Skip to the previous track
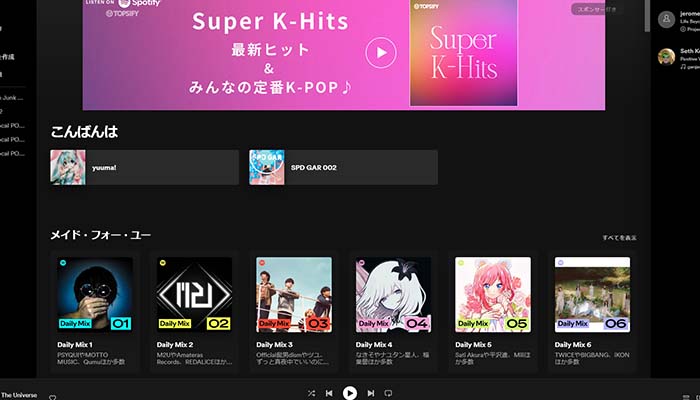Viewport: 700px width, 400px height. pos(330,393)
